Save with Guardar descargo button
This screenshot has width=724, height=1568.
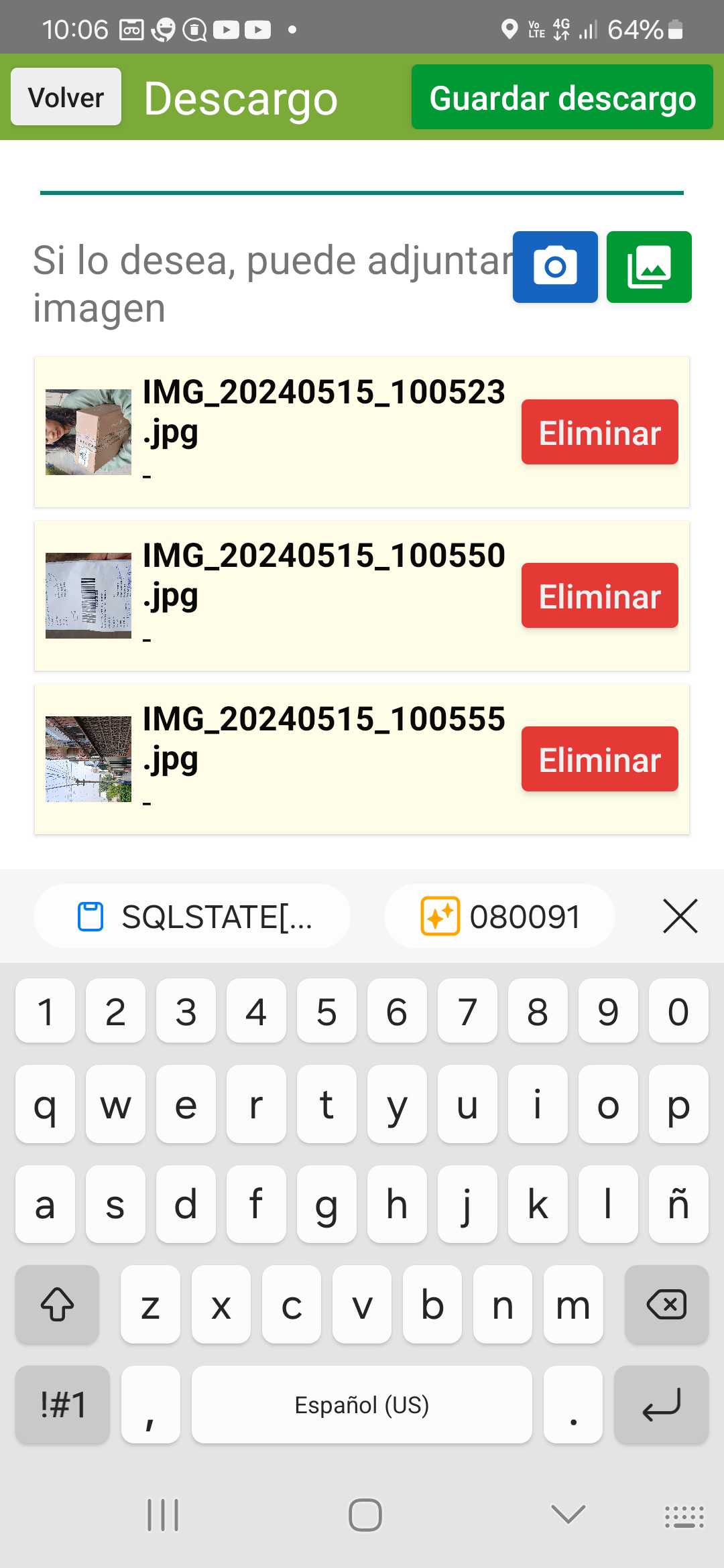[x=562, y=97]
